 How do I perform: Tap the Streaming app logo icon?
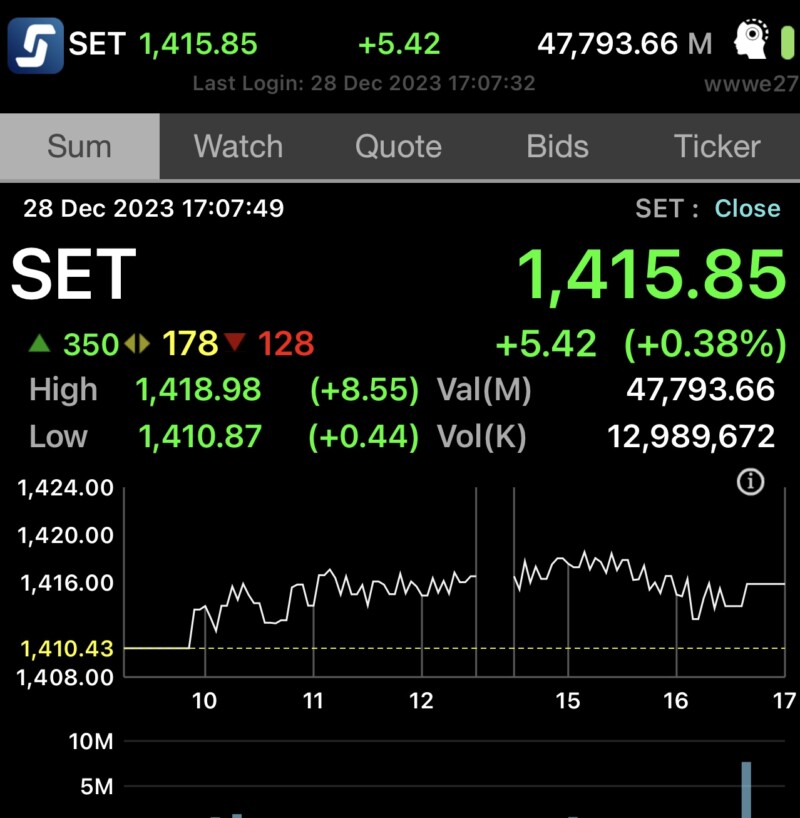tap(35, 45)
